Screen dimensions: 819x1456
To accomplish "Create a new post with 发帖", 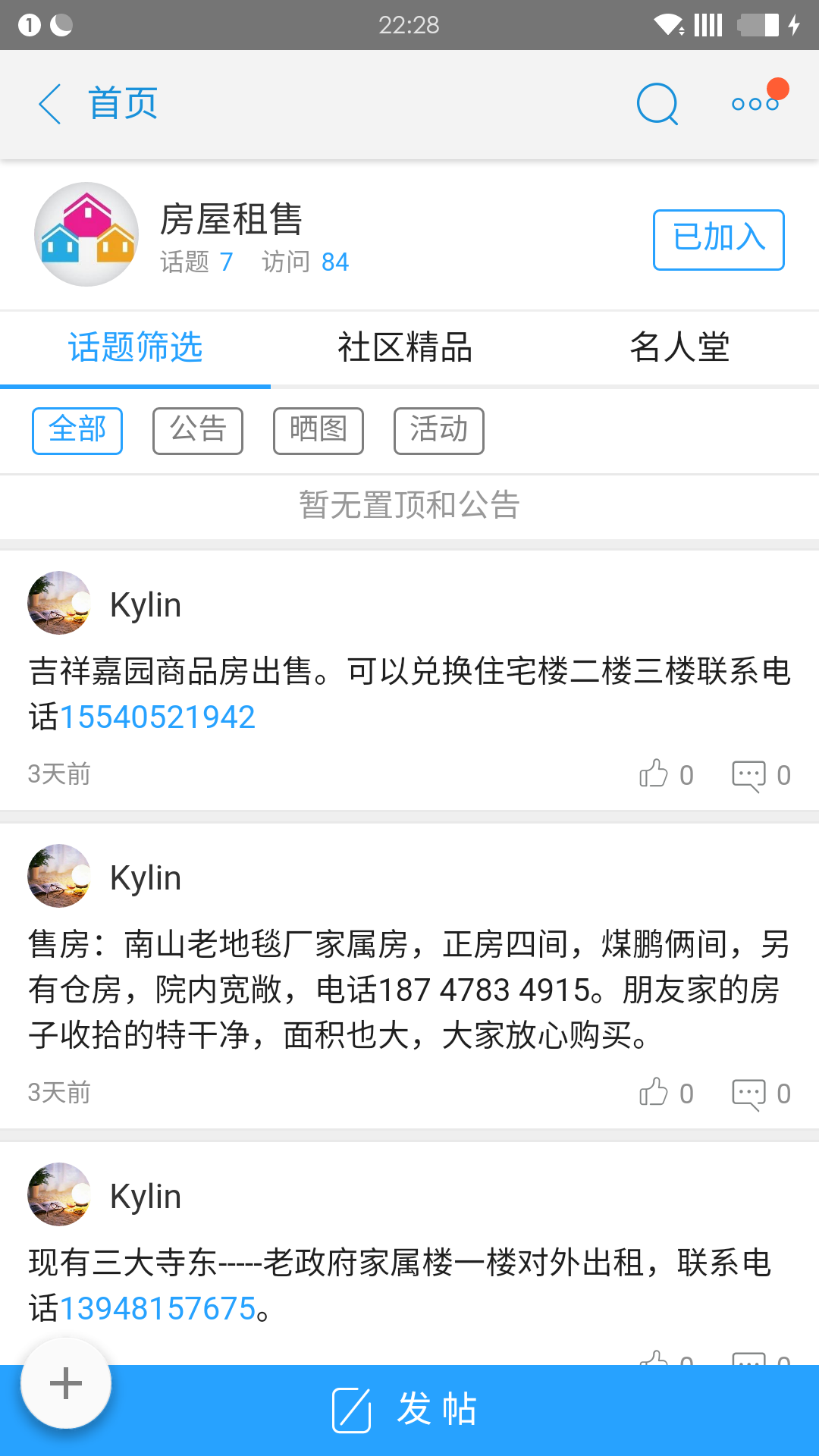I will [409, 1410].
